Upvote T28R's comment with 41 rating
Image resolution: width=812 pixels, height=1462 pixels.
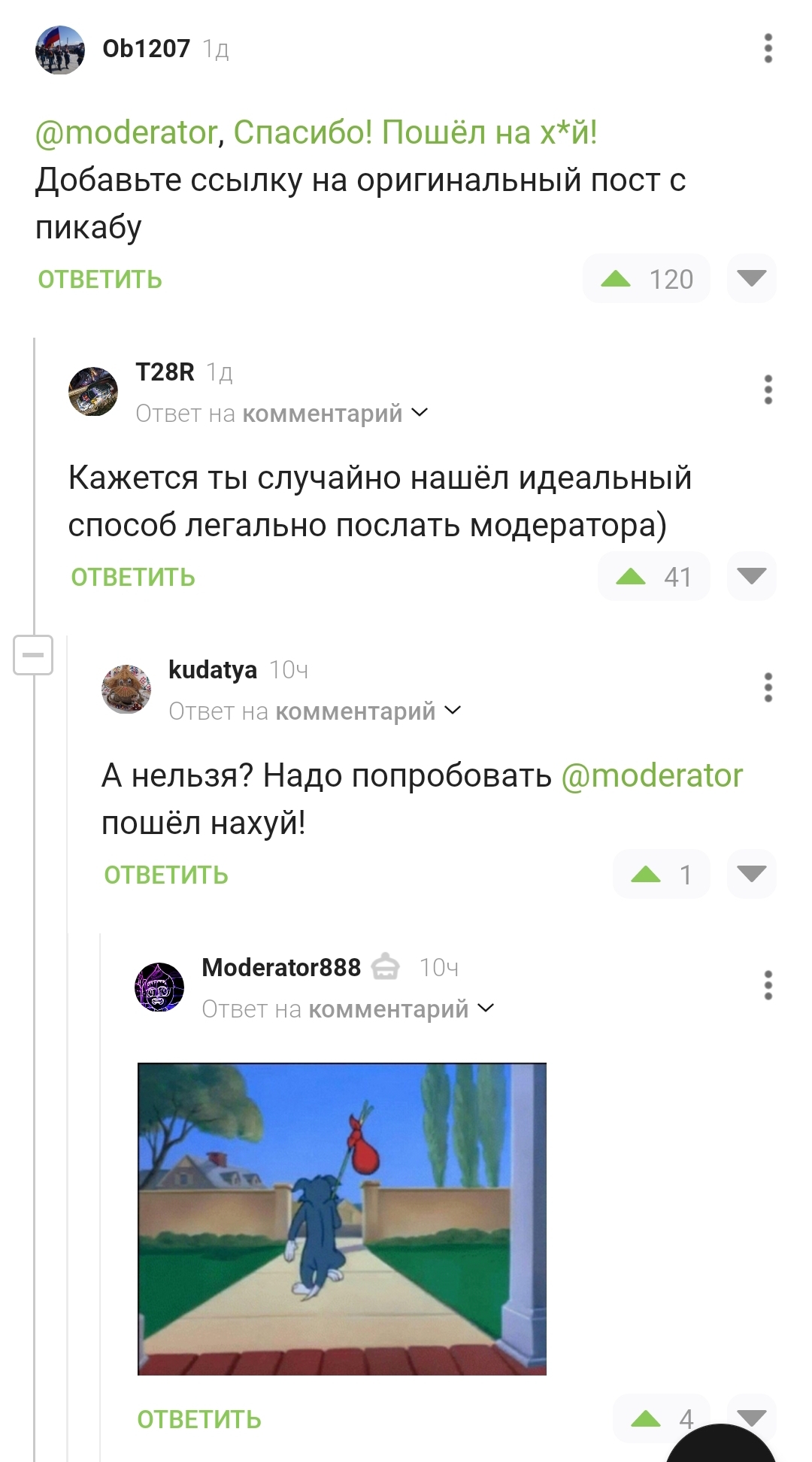coord(631,577)
